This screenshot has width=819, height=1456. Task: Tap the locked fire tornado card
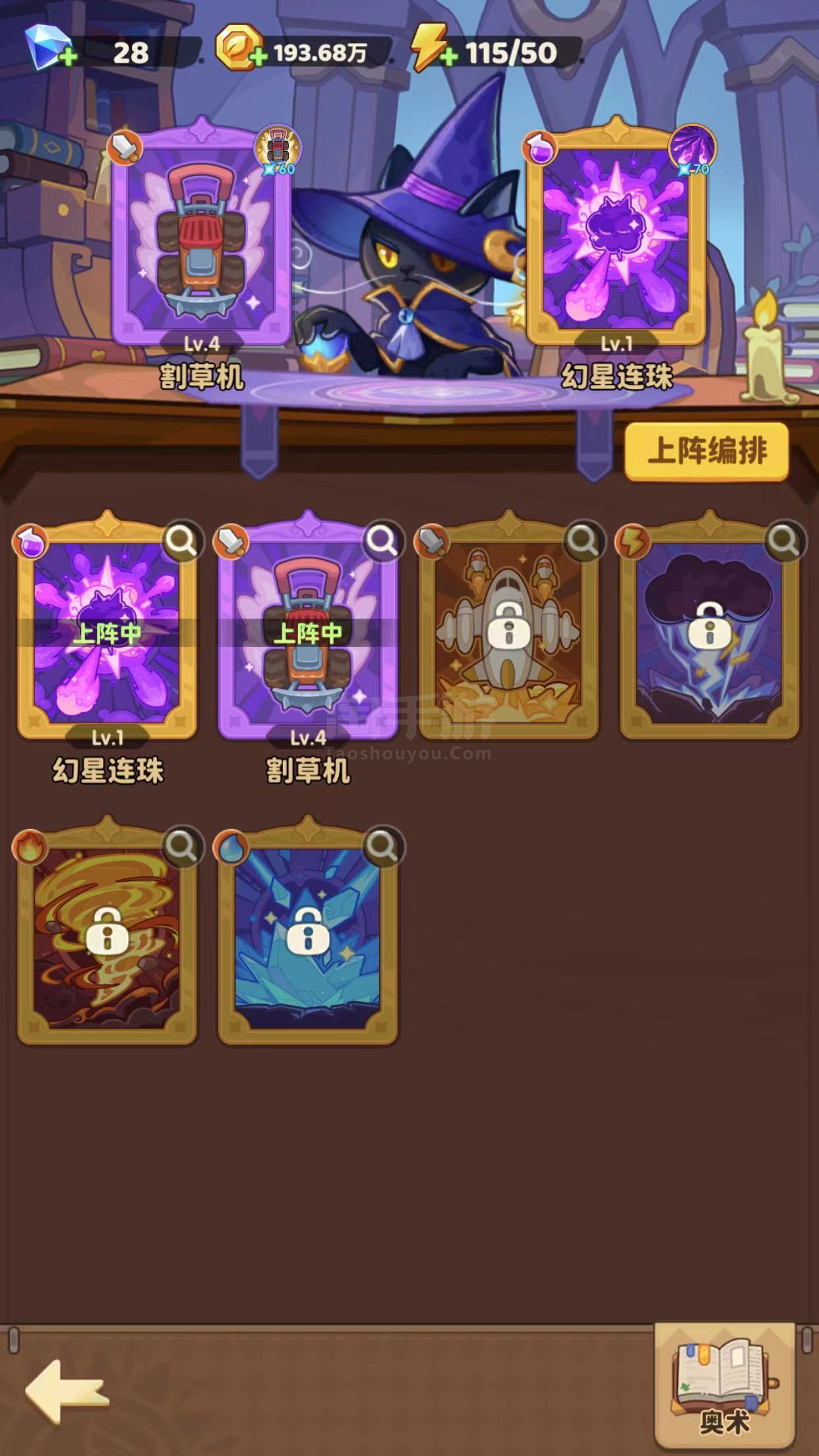[107, 935]
